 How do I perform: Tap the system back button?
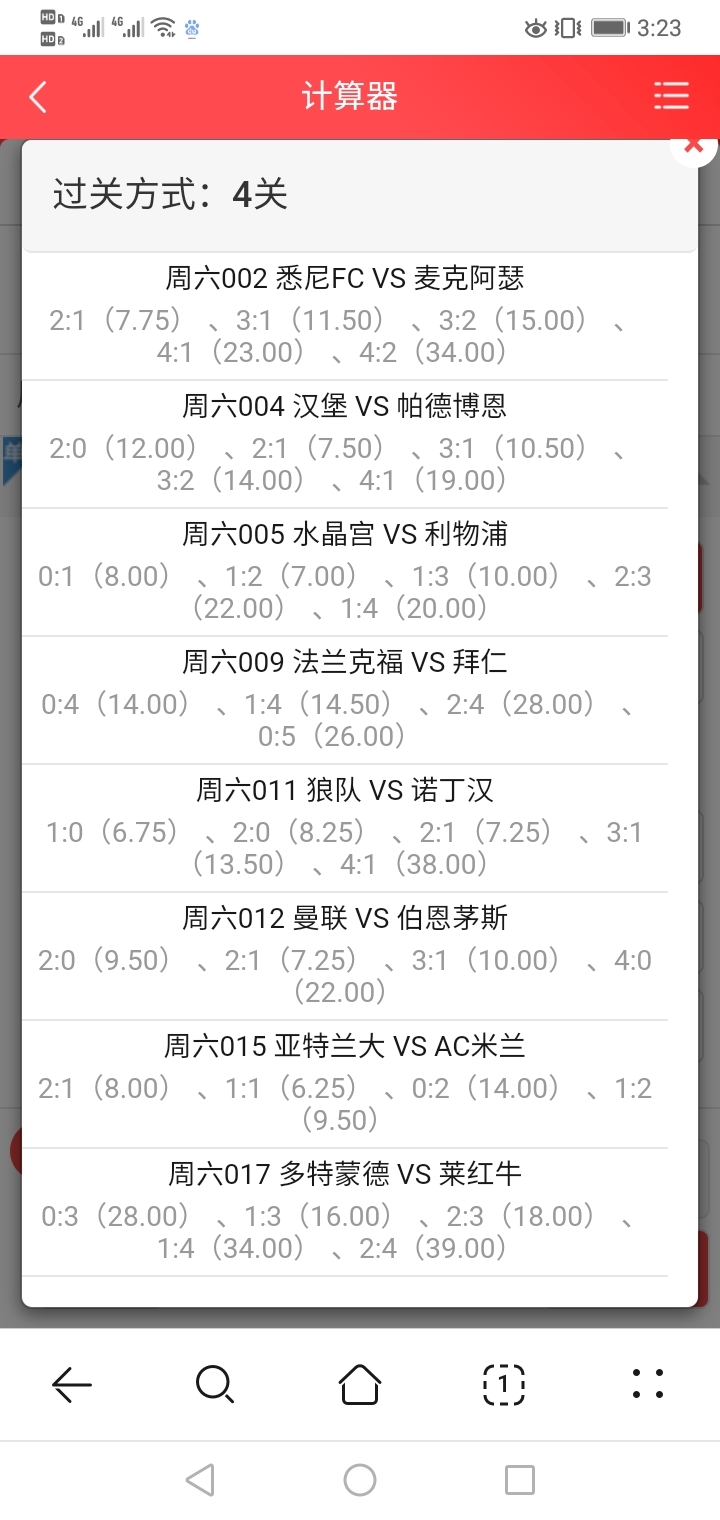click(200, 1480)
